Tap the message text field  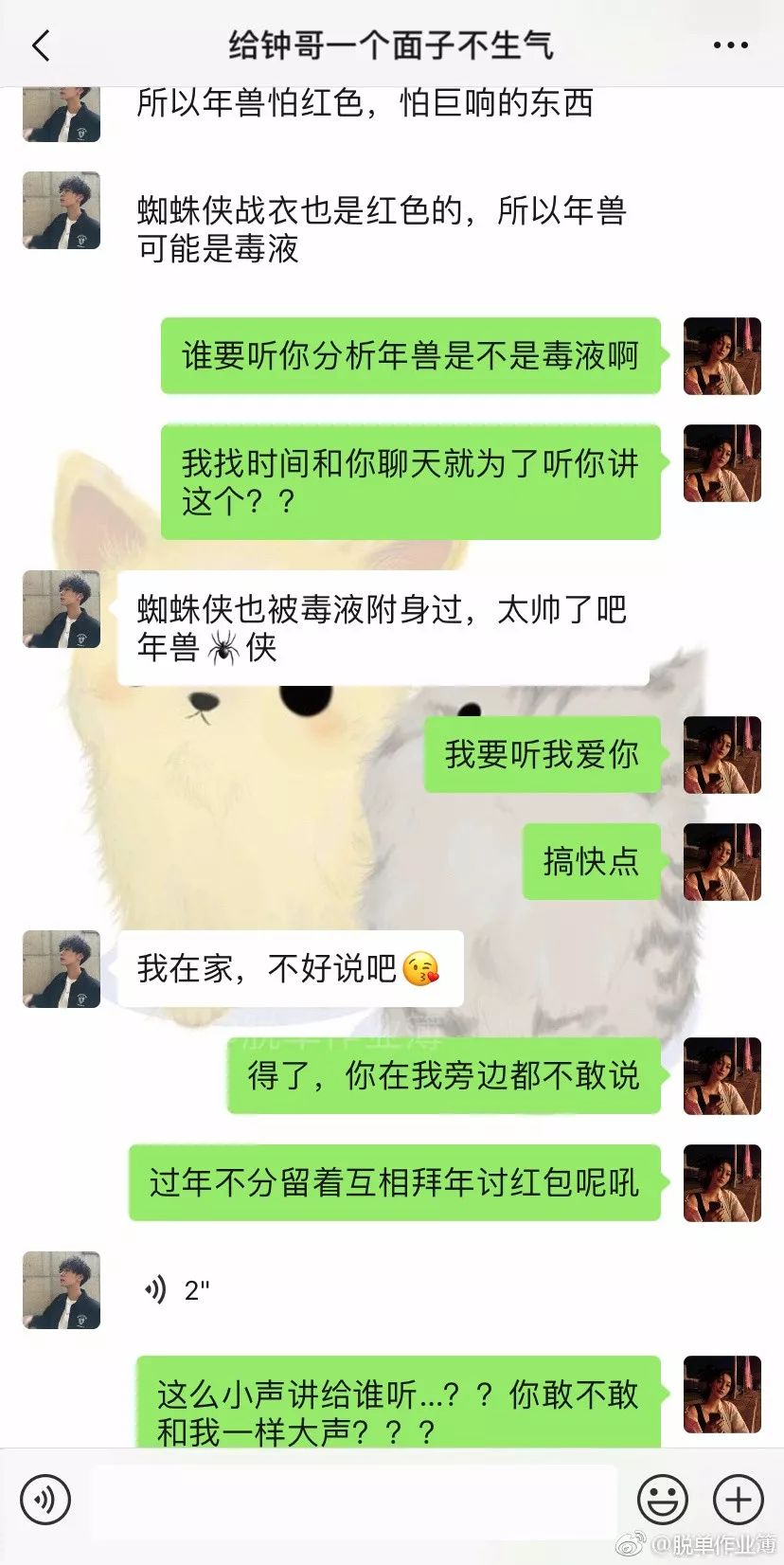pos(355,1500)
